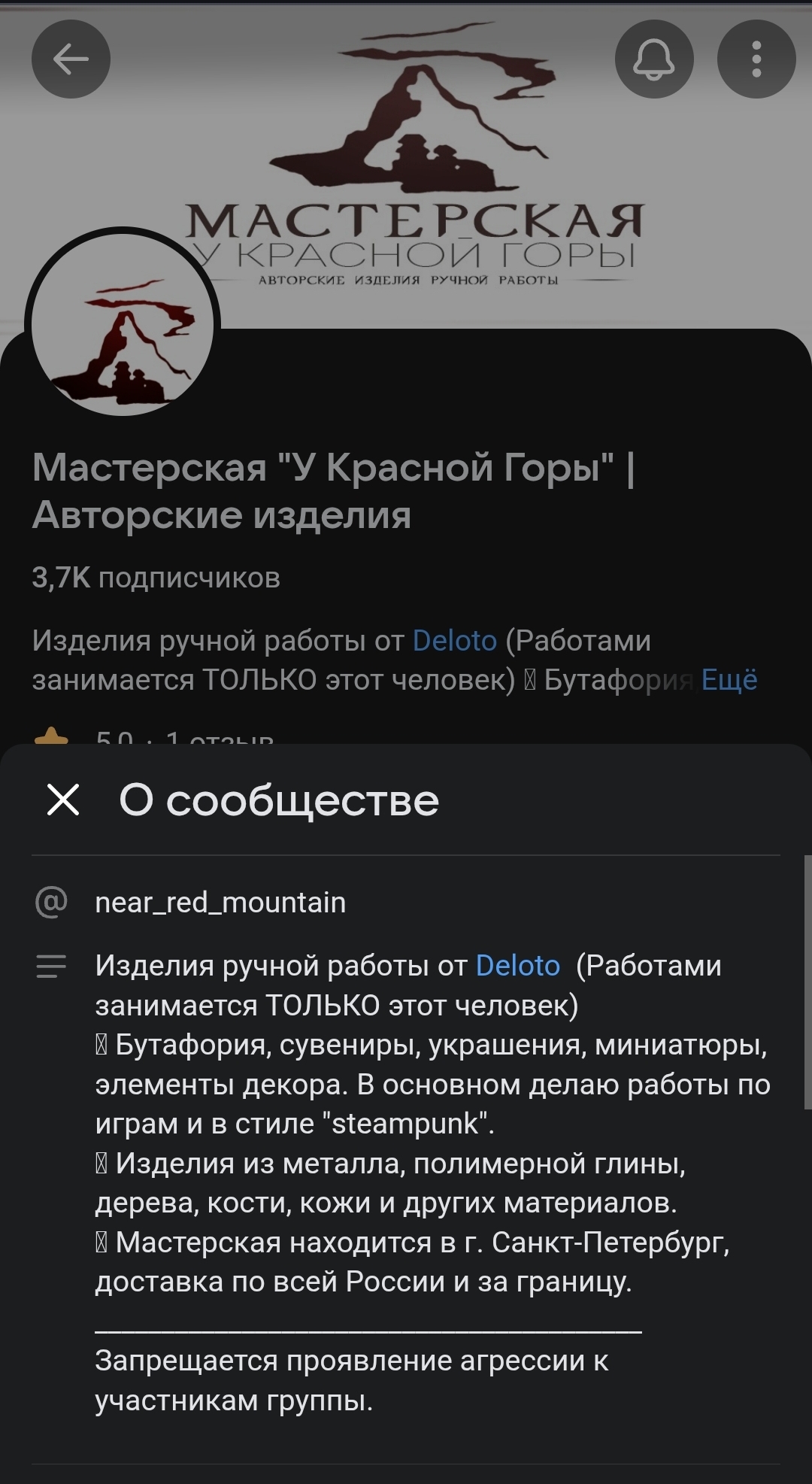812x1484 pixels.
Task: Open the notifications bell
Action: (653, 59)
